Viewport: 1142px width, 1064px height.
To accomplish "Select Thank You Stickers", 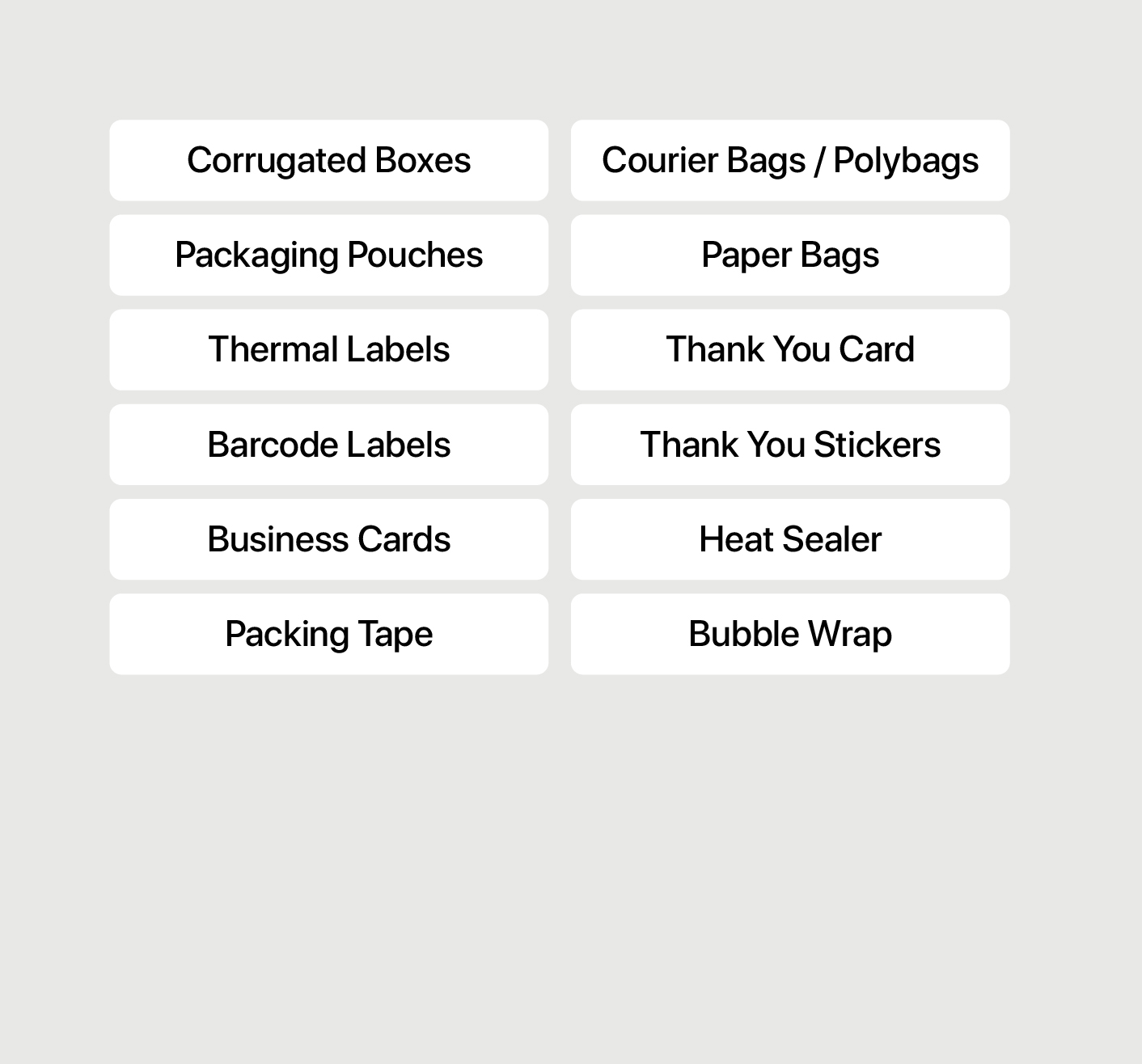I will click(789, 445).
